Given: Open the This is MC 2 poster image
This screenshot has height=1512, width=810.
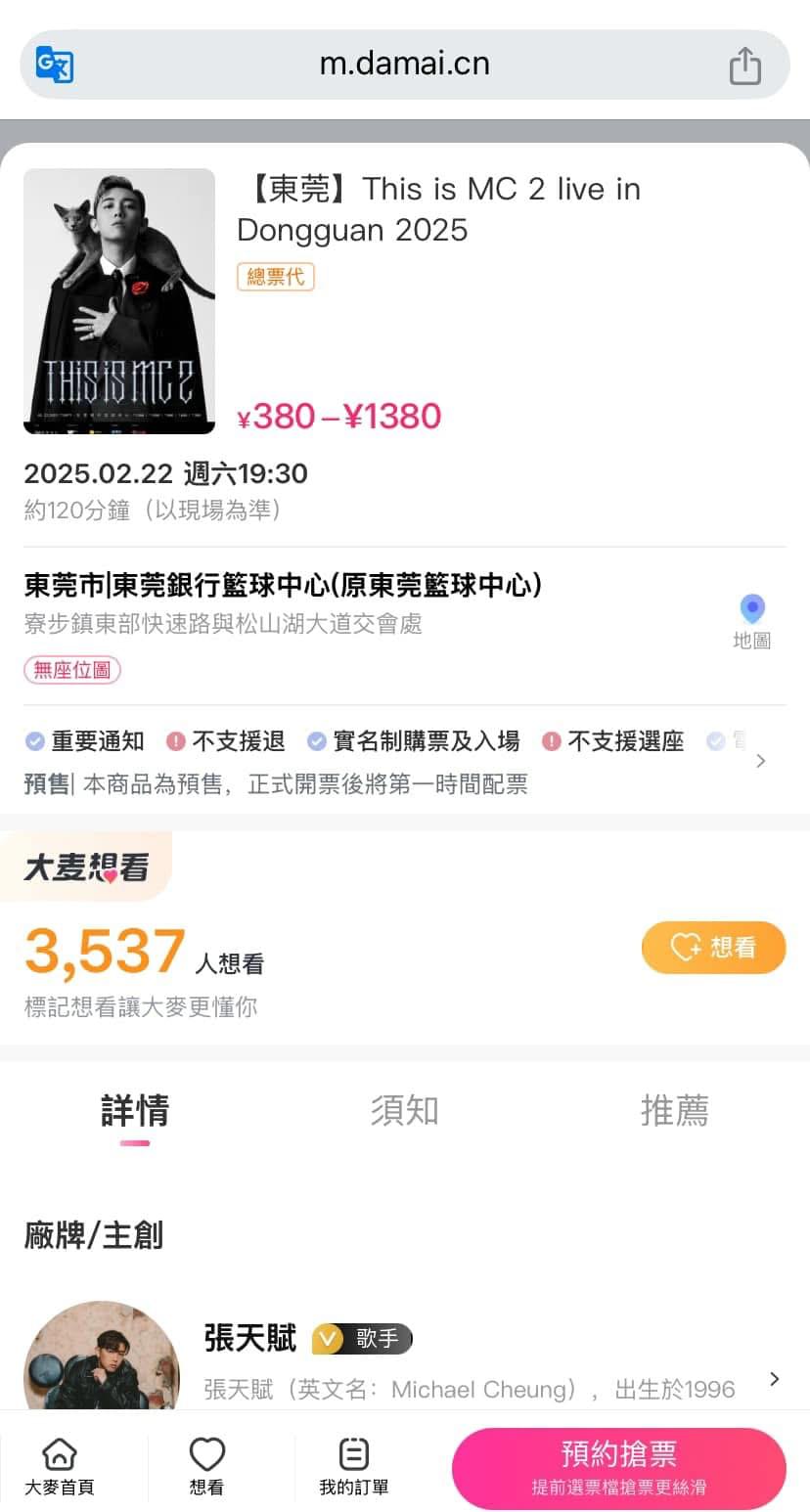Looking at the screenshot, I should pos(119,301).
